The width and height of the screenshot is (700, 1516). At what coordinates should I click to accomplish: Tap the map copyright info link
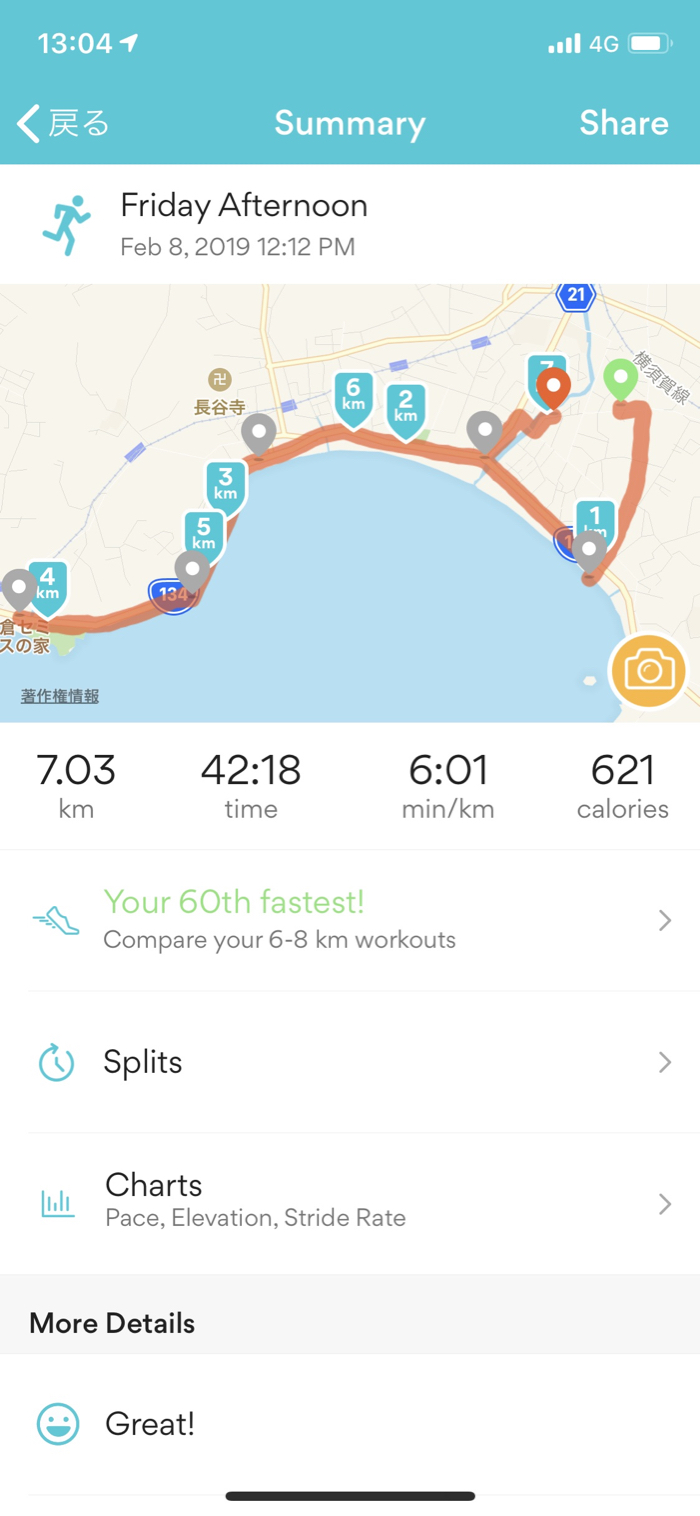click(60, 696)
